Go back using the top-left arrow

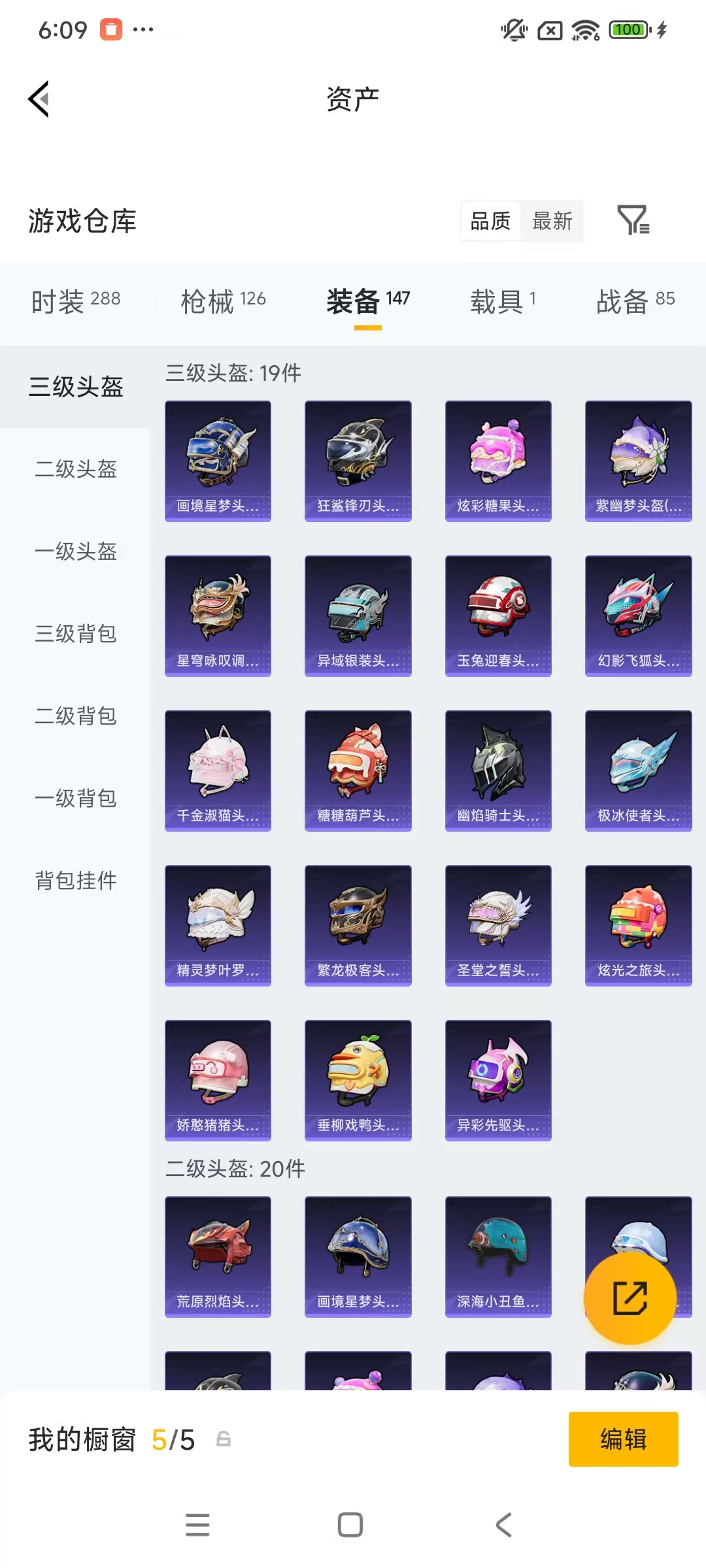[39, 99]
